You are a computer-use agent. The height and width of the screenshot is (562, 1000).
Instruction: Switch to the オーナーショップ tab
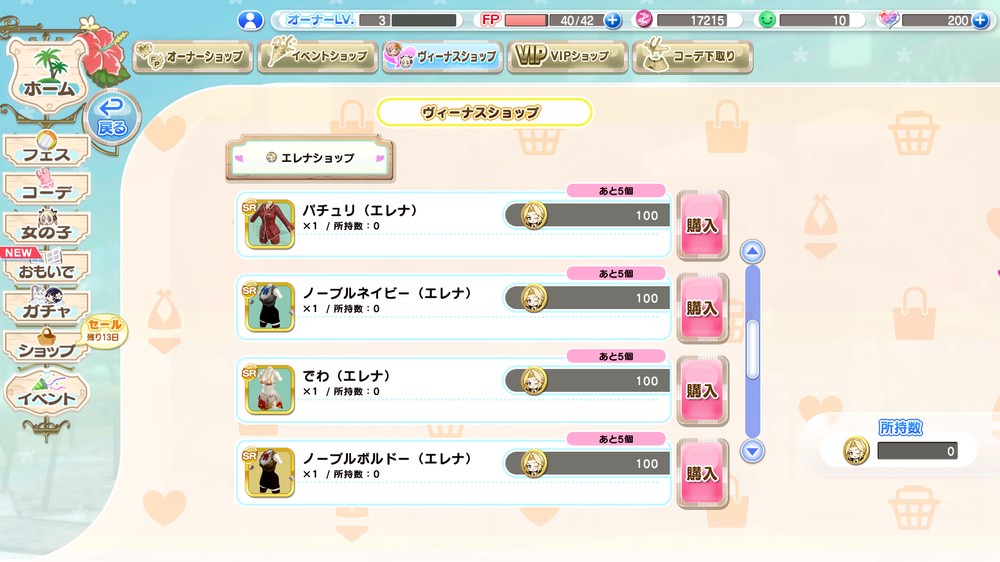tap(191, 57)
